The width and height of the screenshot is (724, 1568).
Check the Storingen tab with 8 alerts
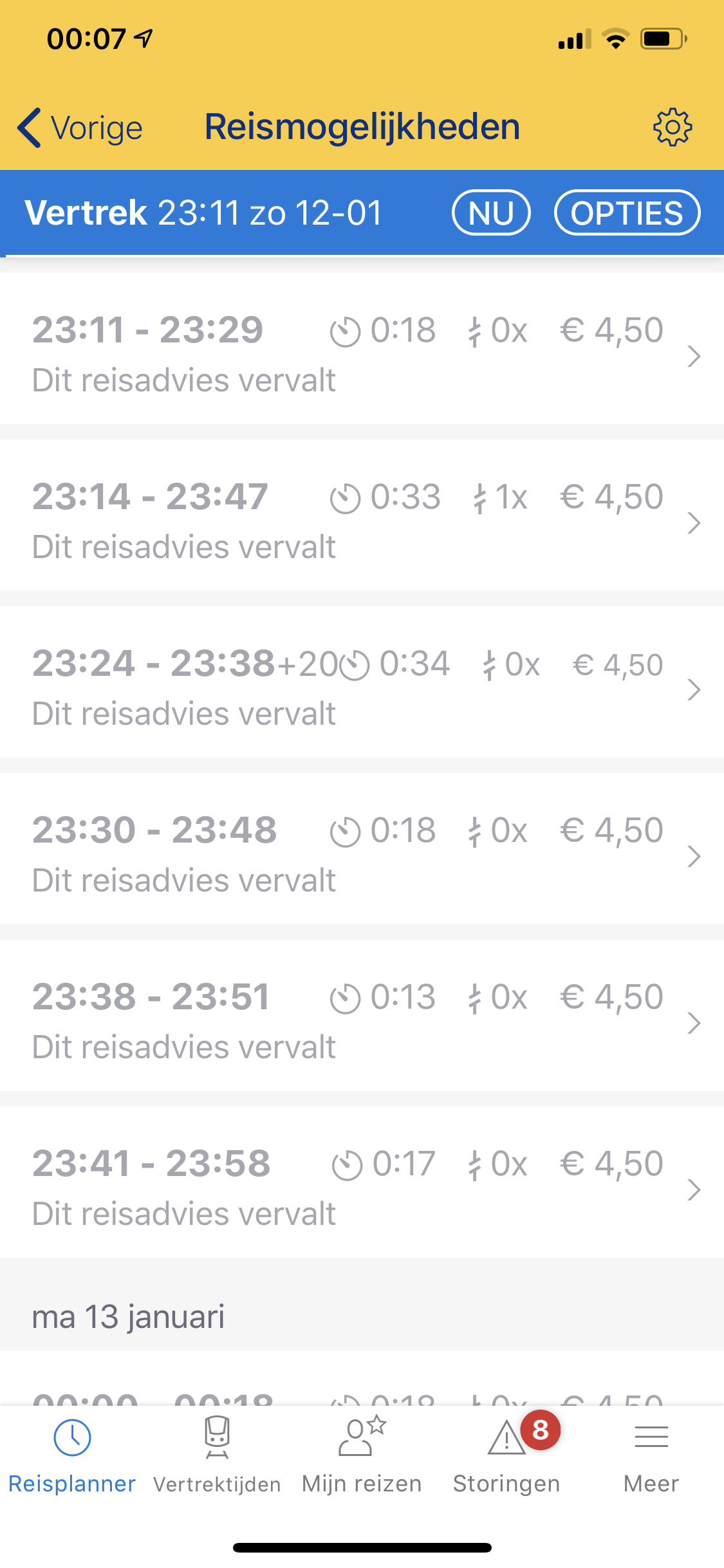506,1456
